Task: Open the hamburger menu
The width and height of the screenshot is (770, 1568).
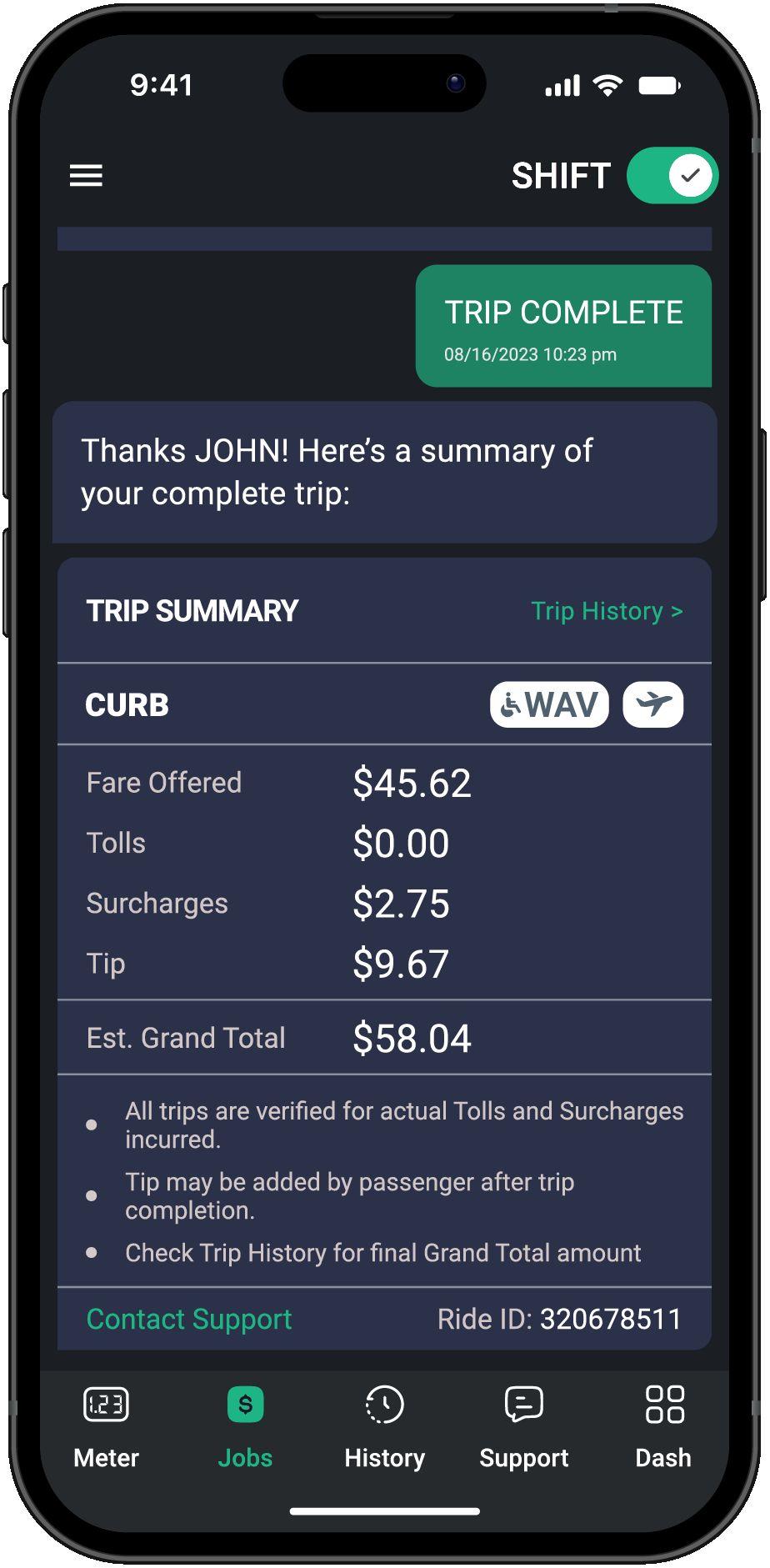Action: tap(86, 175)
